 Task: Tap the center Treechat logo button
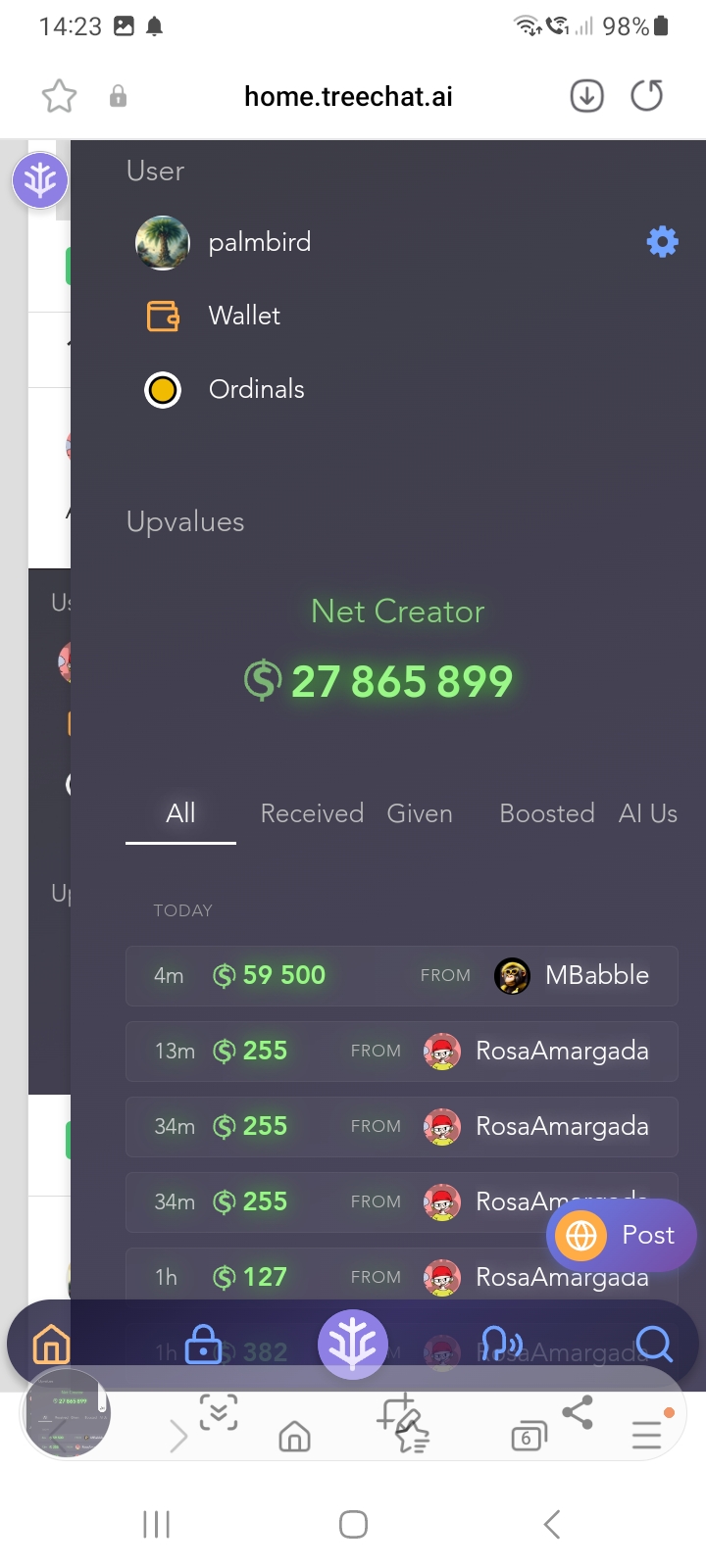[x=353, y=1344]
